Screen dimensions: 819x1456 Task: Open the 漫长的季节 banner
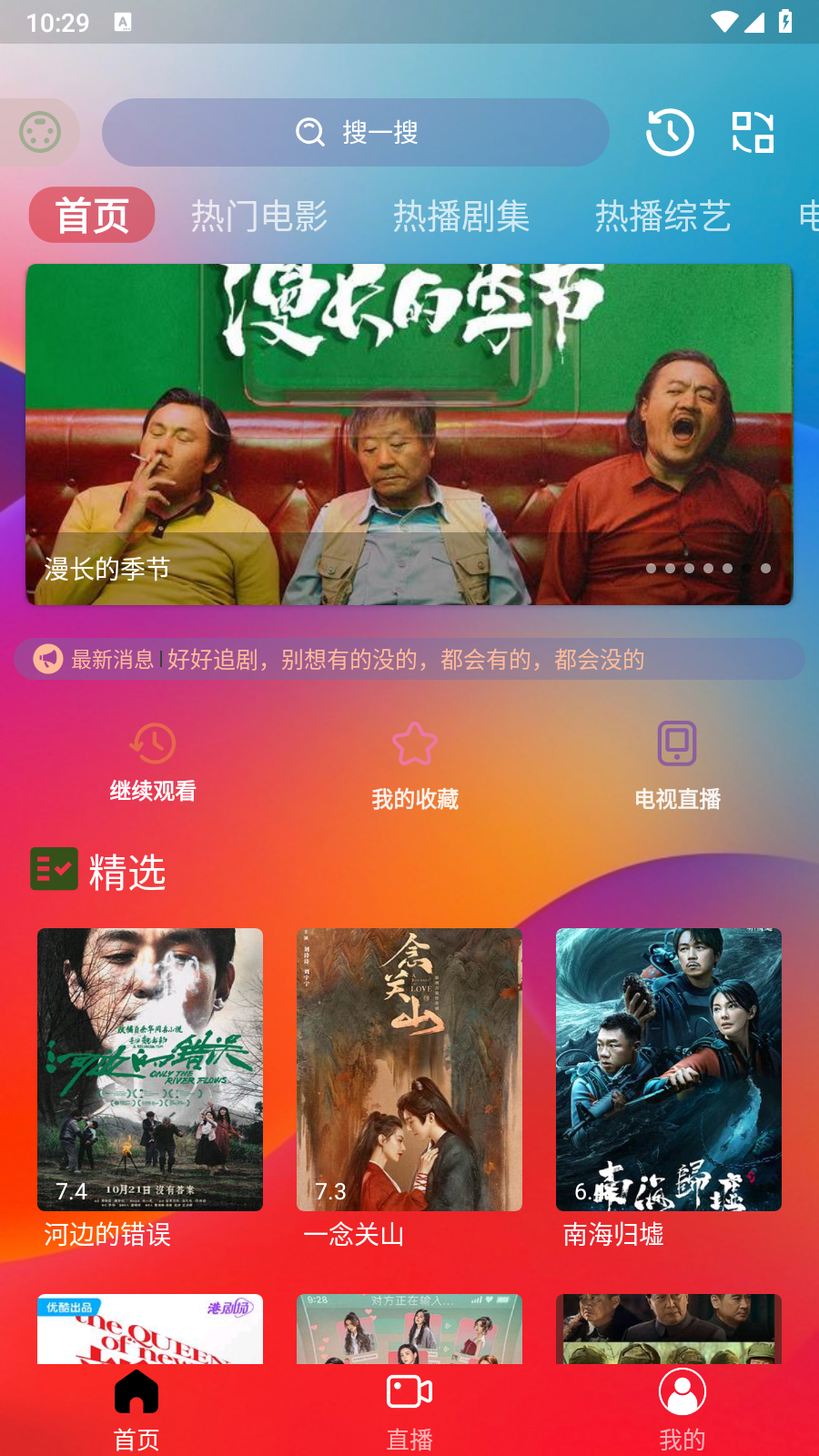pyautogui.click(x=409, y=434)
